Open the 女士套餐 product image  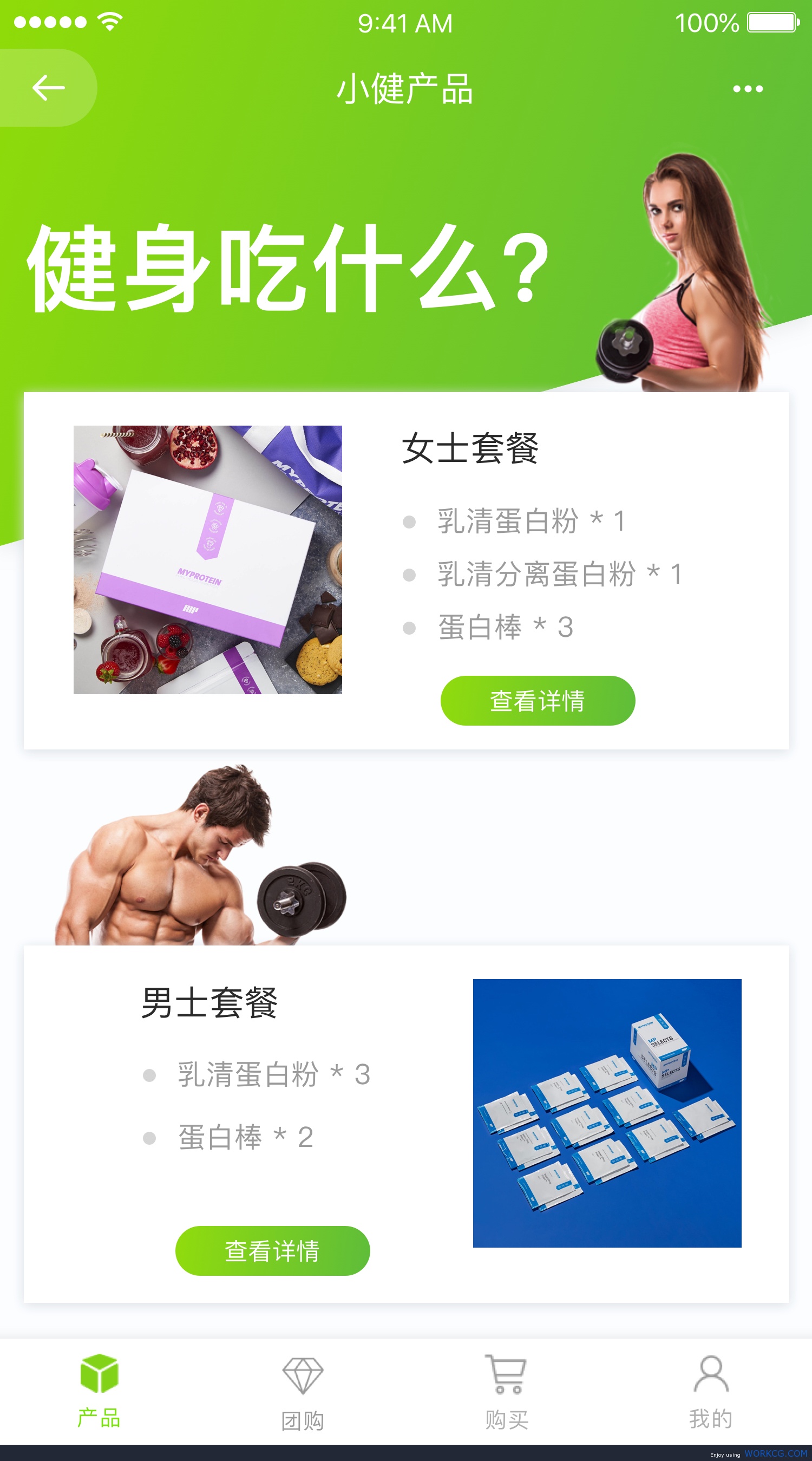click(x=207, y=560)
